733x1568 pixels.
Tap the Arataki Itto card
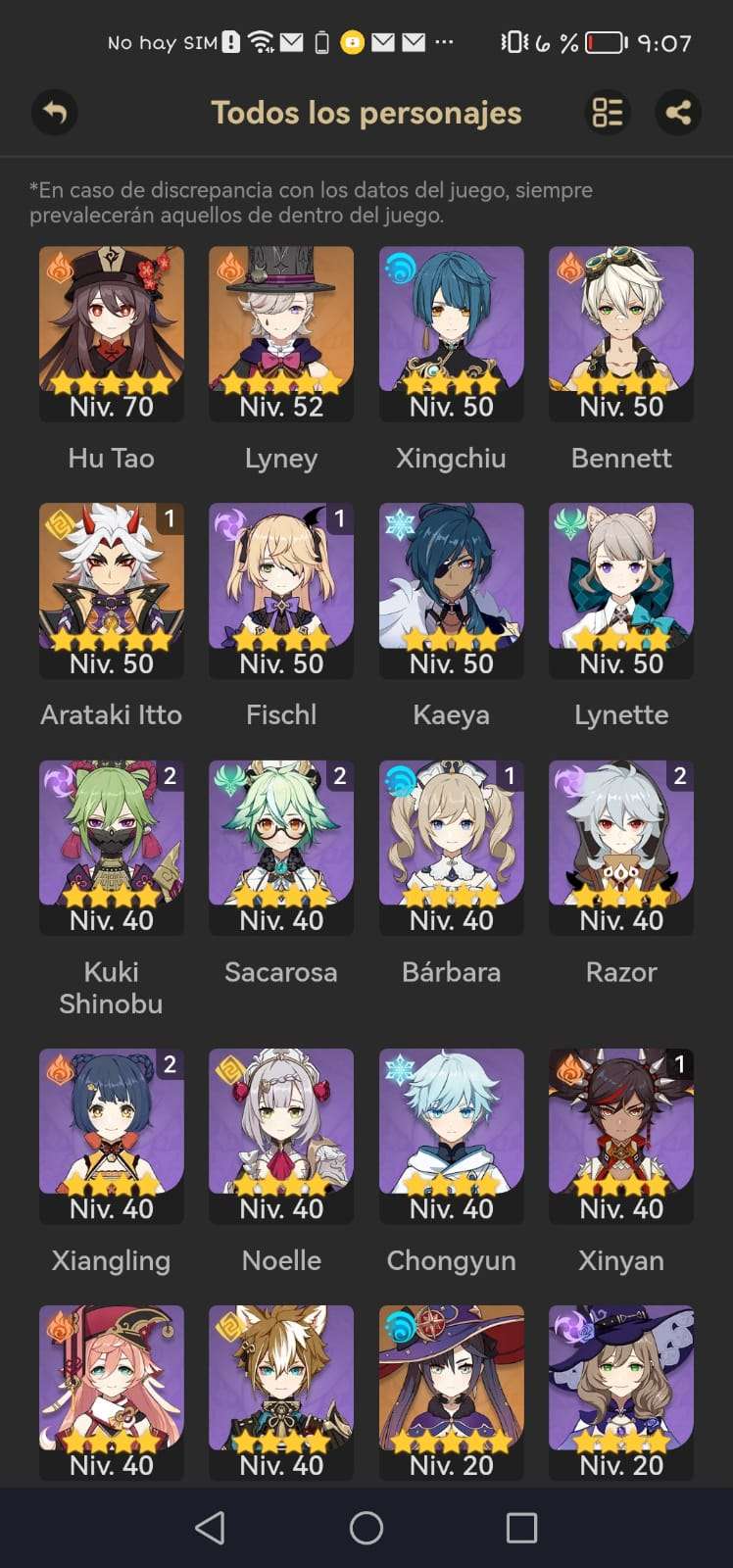point(112,590)
